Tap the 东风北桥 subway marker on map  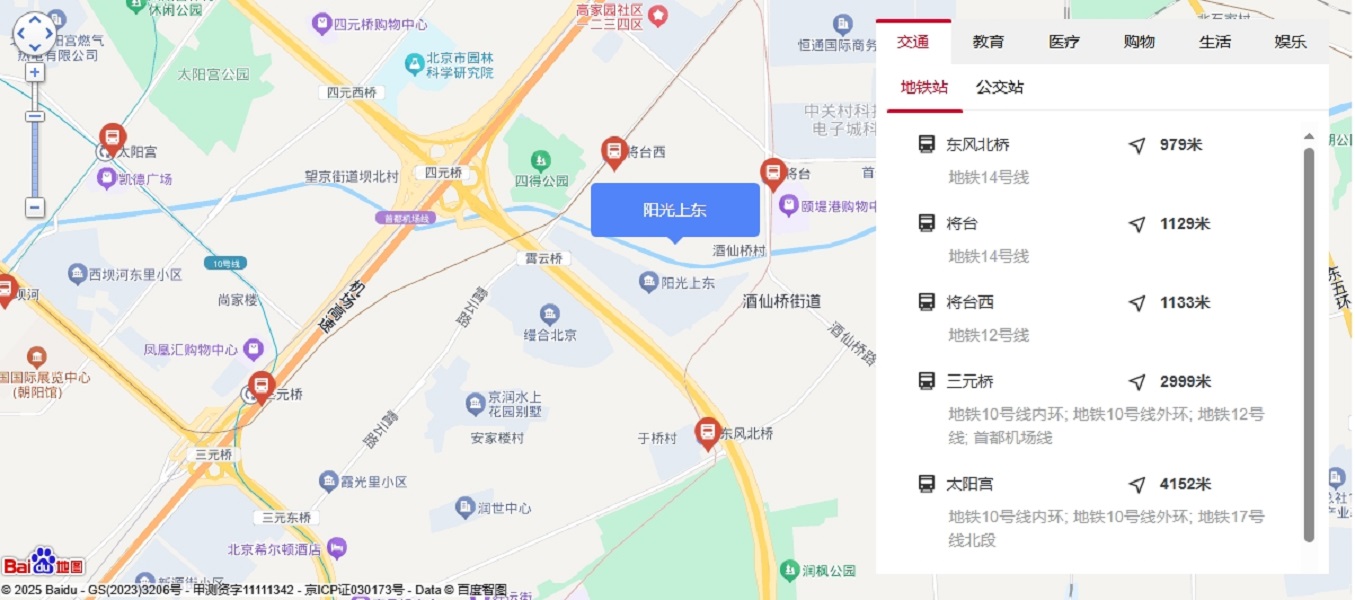(x=708, y=433)
